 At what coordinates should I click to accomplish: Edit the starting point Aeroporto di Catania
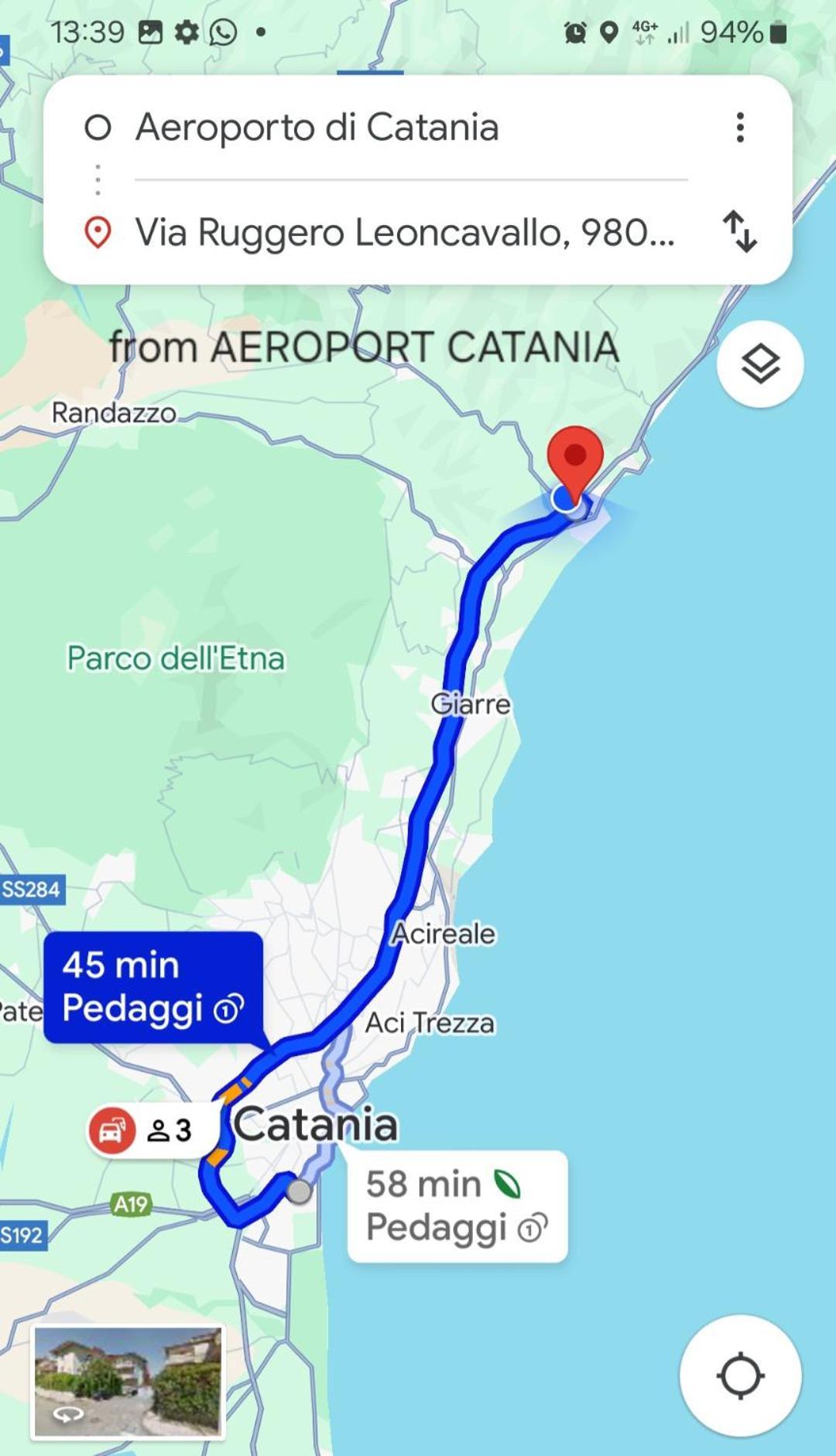click(x=317, y=128)
